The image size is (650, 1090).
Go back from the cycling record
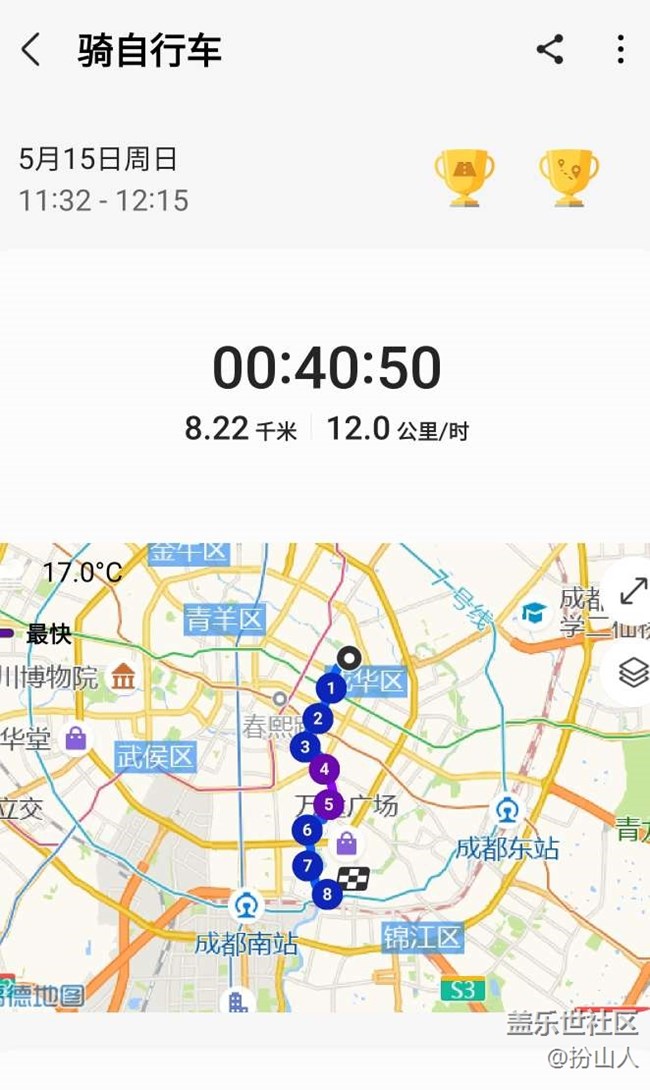click(x=31, y=51)
